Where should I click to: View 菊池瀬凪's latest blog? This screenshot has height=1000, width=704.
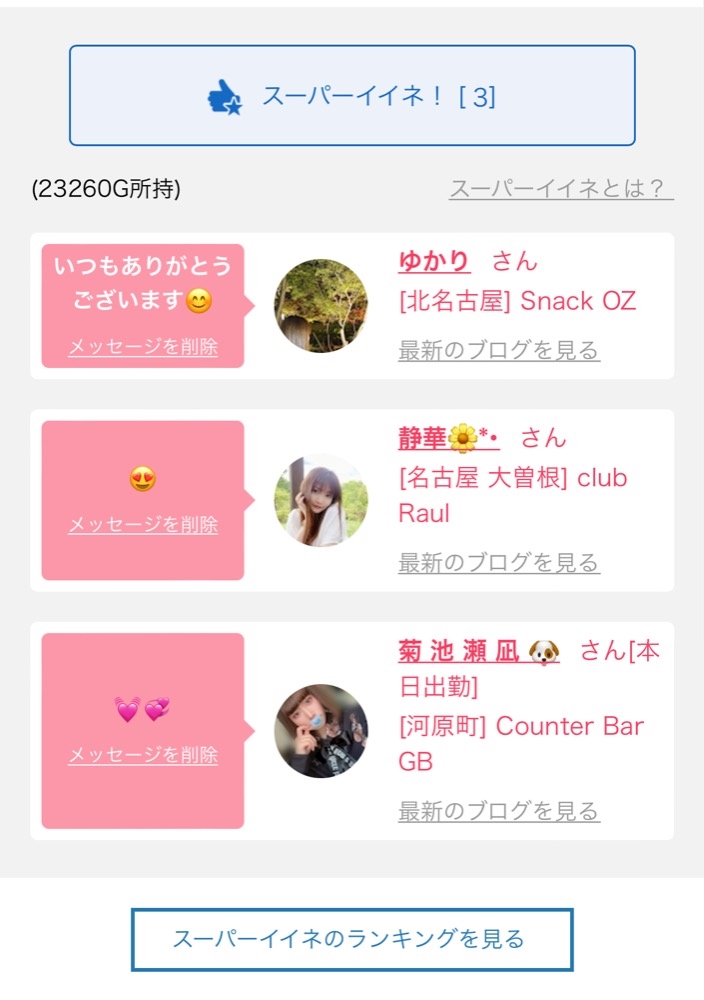tap(498, 810)
